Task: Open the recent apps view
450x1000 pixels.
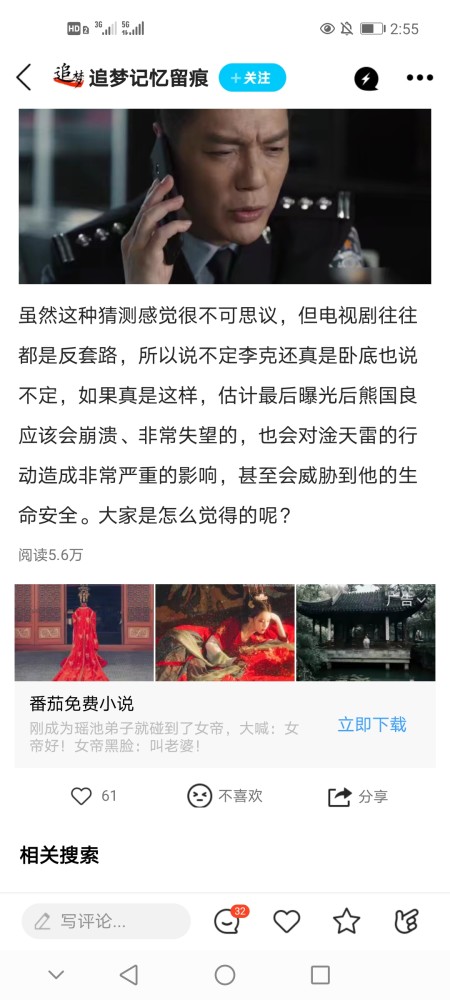Action: tap(320, 974)
